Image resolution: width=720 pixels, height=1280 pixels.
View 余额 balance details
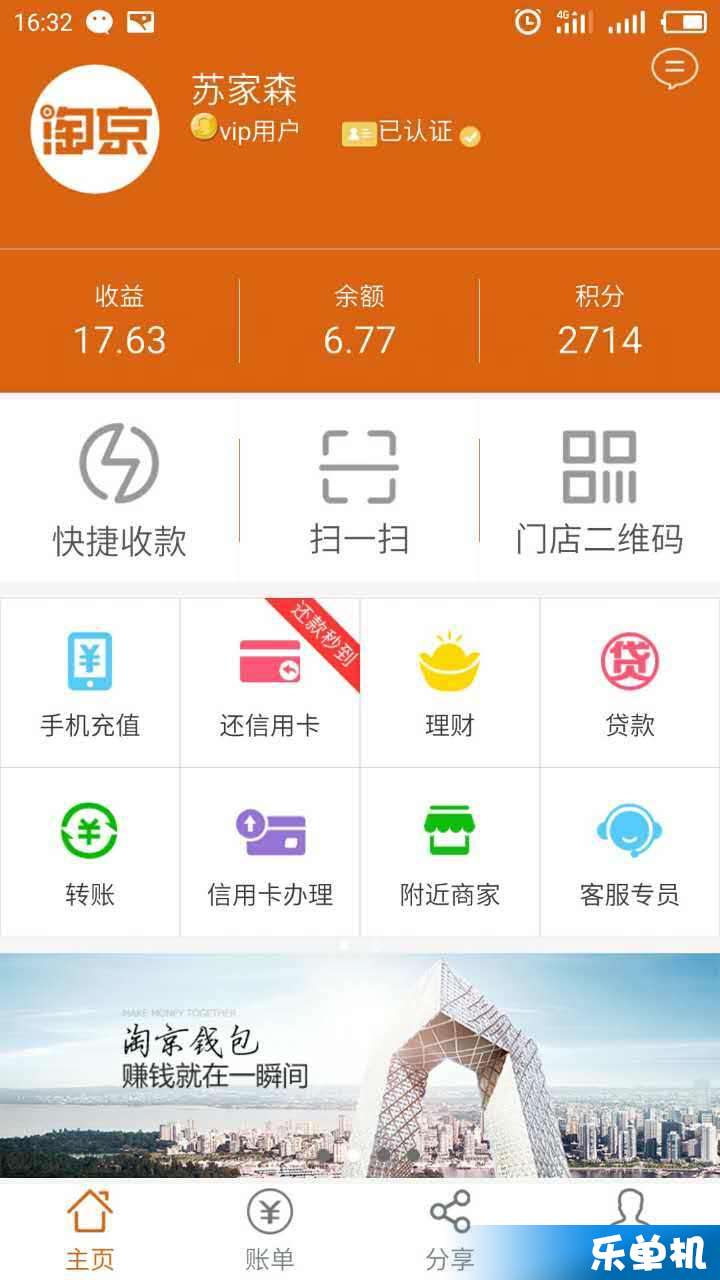tap(359, 322)
